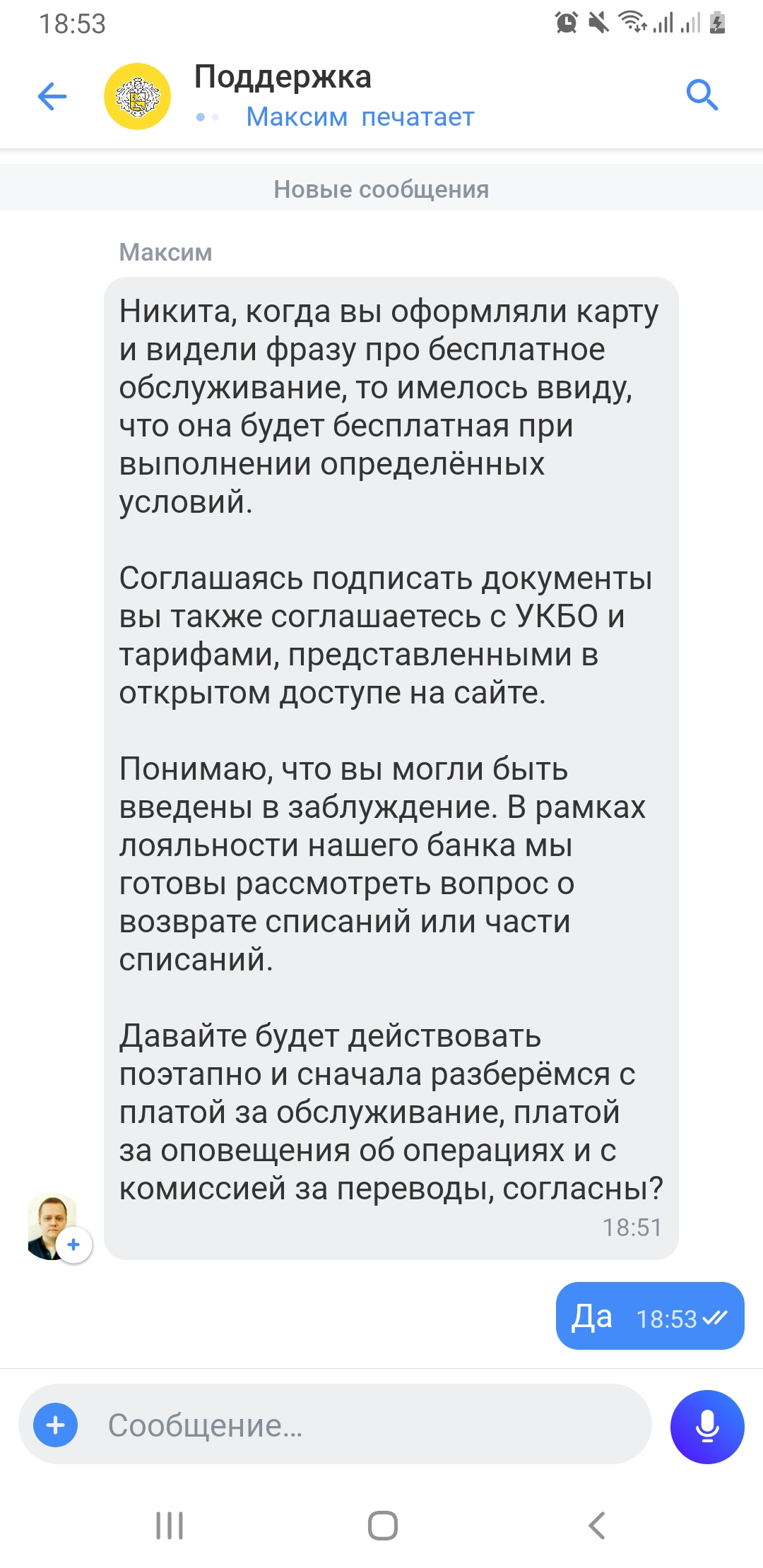
Task: Open search in the support chat
Action: click(702, 95)
